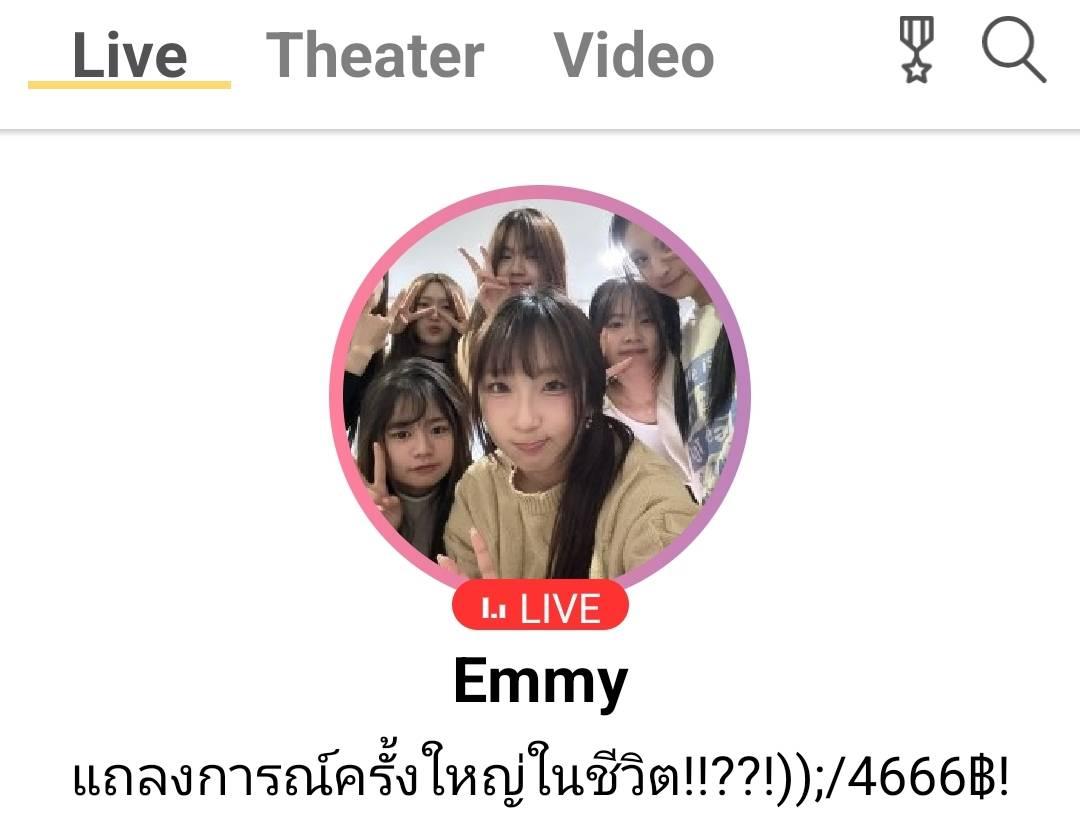Select the Live tab
This screenshot has height=814, width=1080.
tap(130, 55)
